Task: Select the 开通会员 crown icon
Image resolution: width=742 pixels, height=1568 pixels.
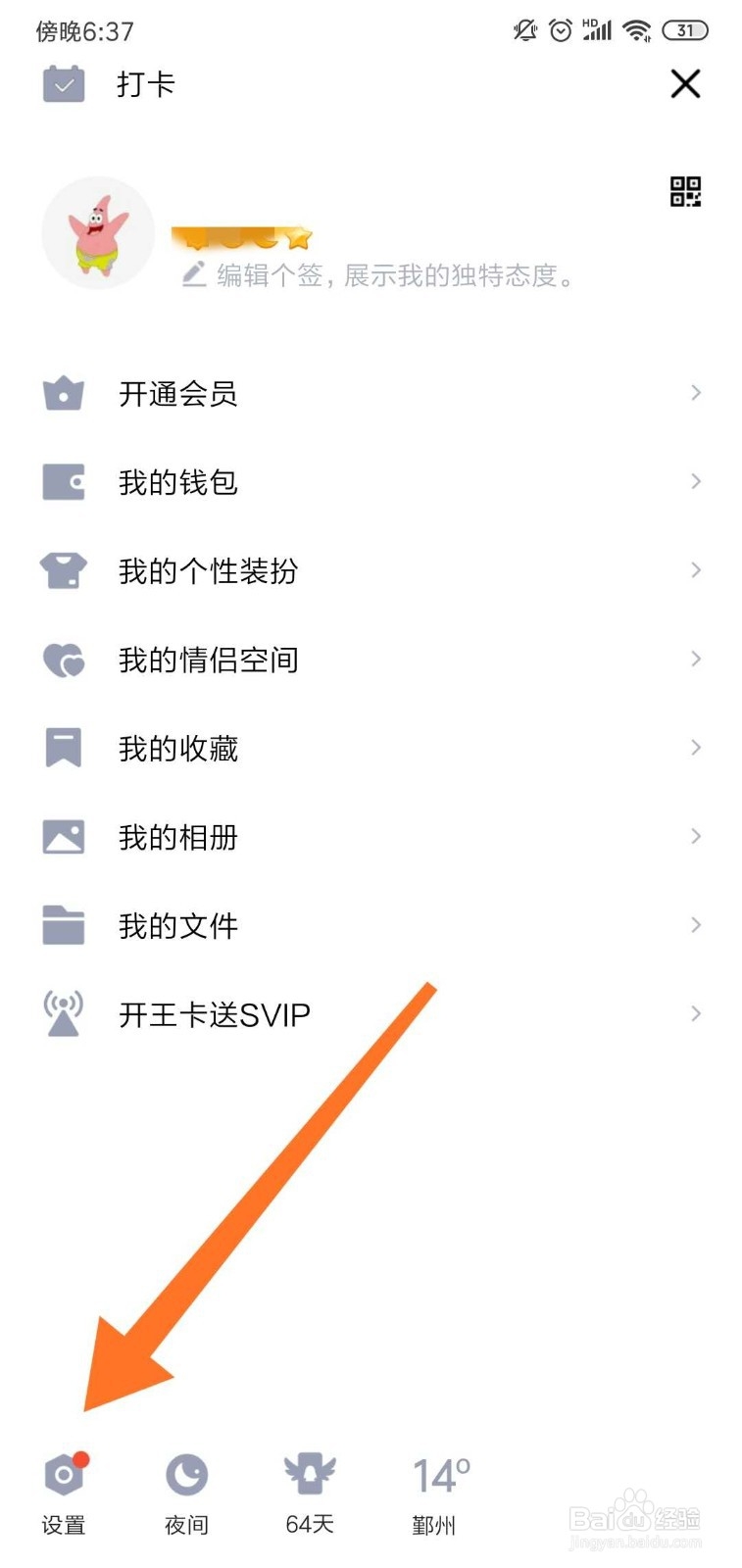Action: [x=63, y=393]
